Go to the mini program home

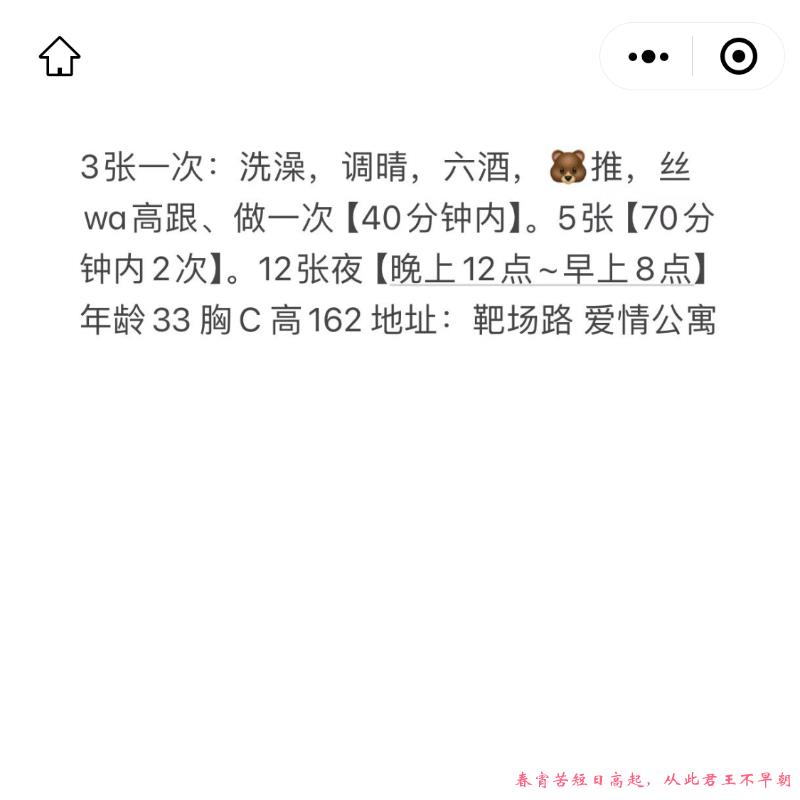pyautogui.click(x=60, y=57)
